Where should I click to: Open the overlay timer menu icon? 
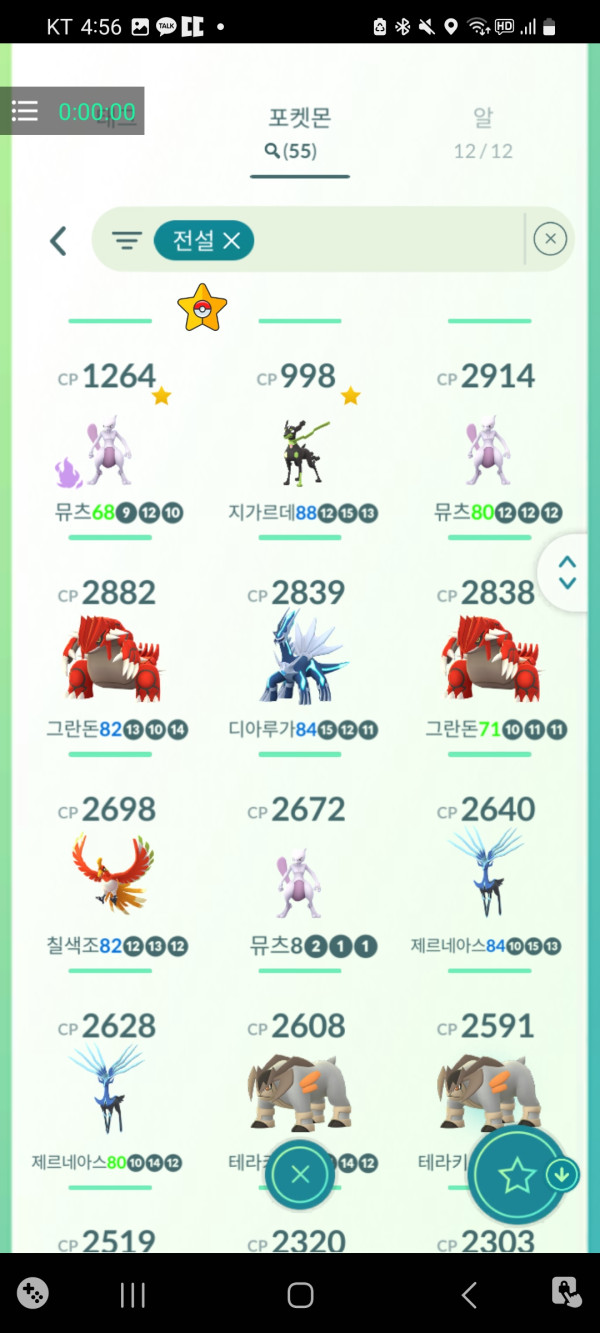click(25, 111)
